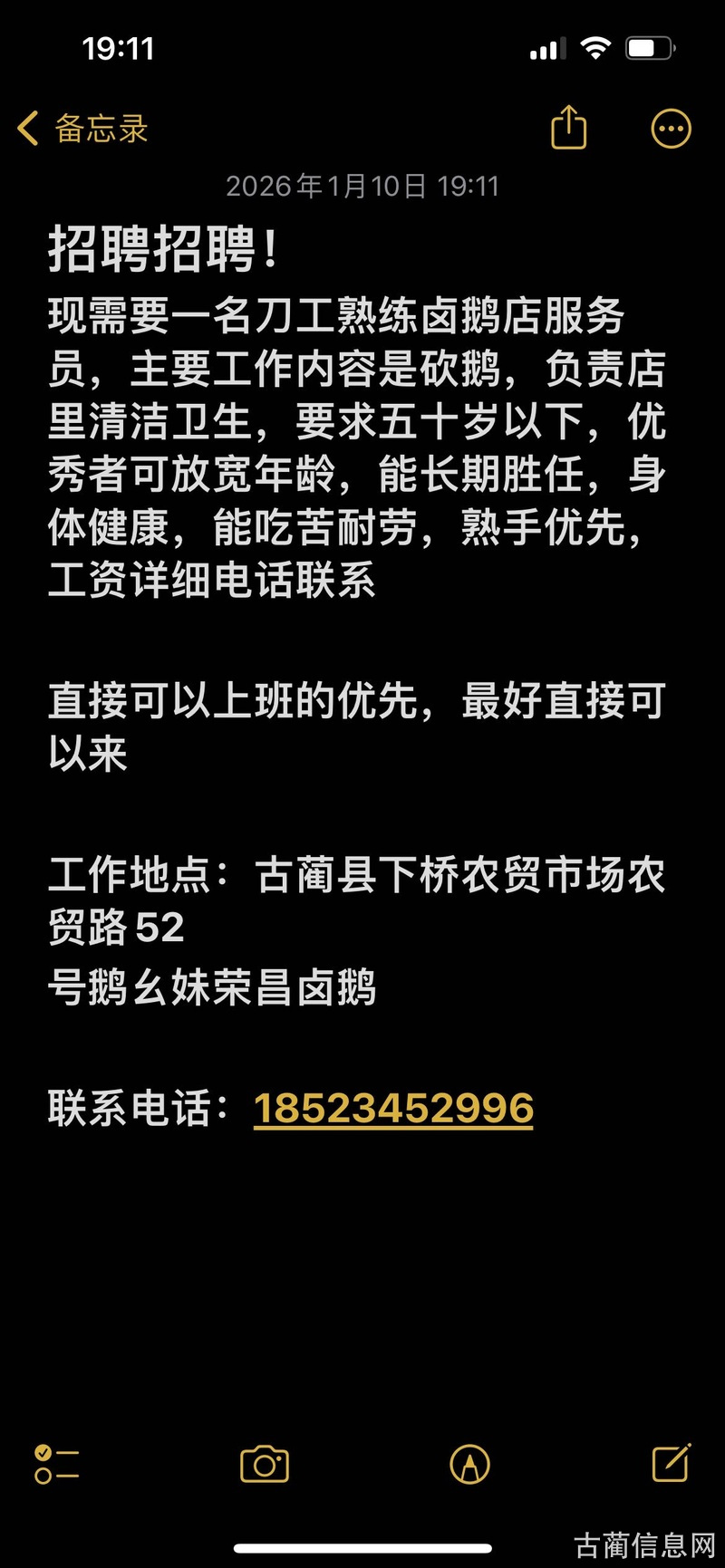The image size is (725, 1568).
Task: Open the more options menu
Action: point(671,129)
